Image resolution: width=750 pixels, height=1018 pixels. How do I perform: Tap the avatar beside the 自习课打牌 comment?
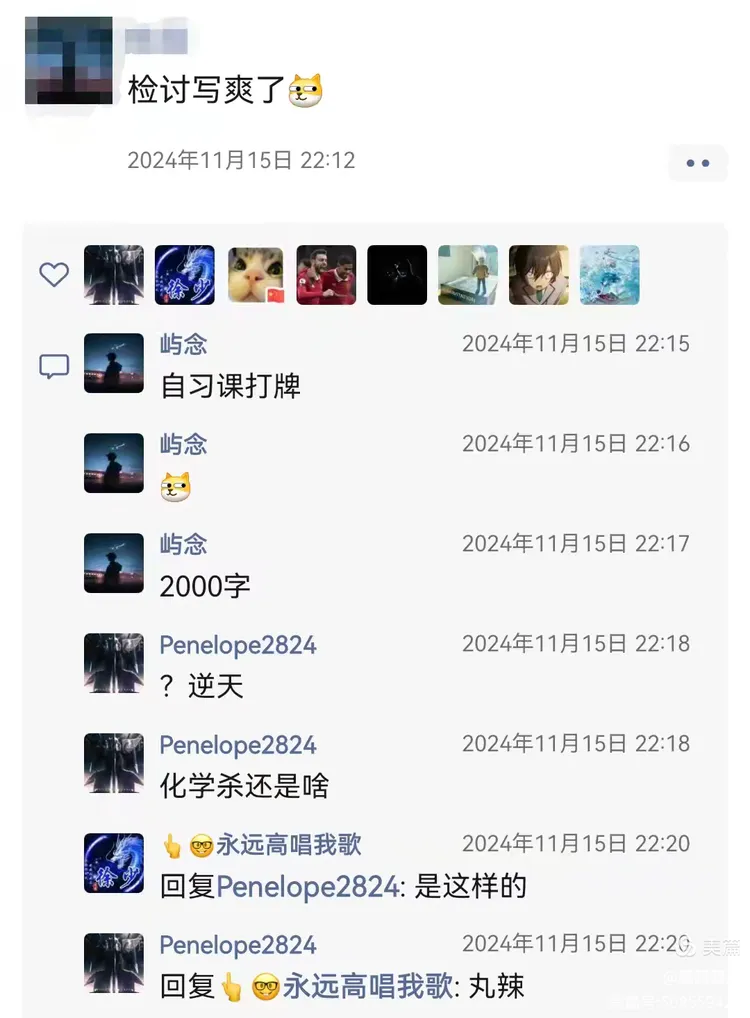pos(114,363)
